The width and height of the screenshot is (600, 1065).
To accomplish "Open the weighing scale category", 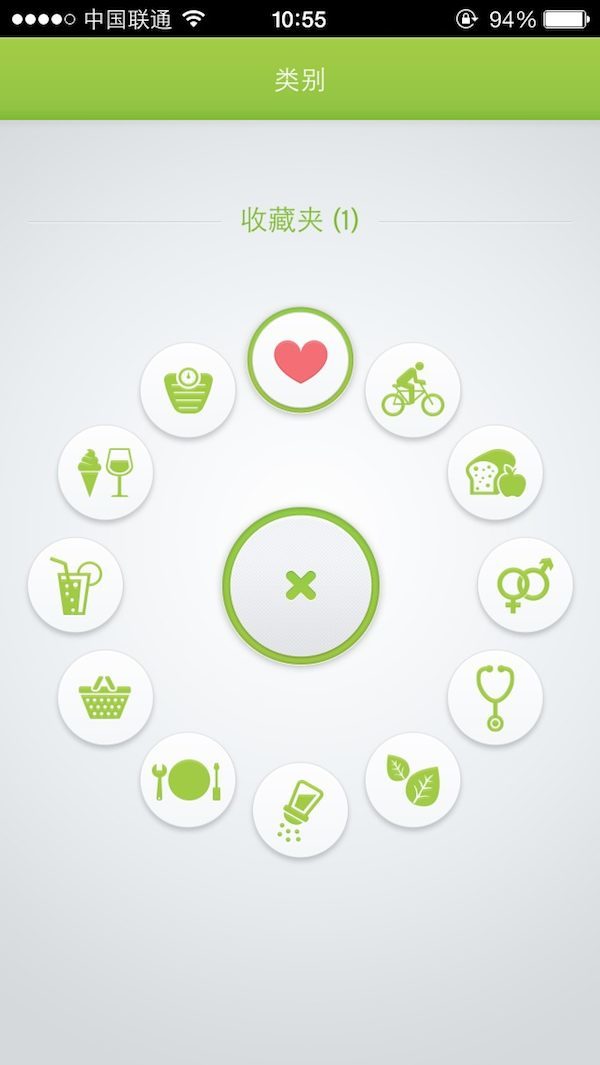I will [x=188, y=390].
